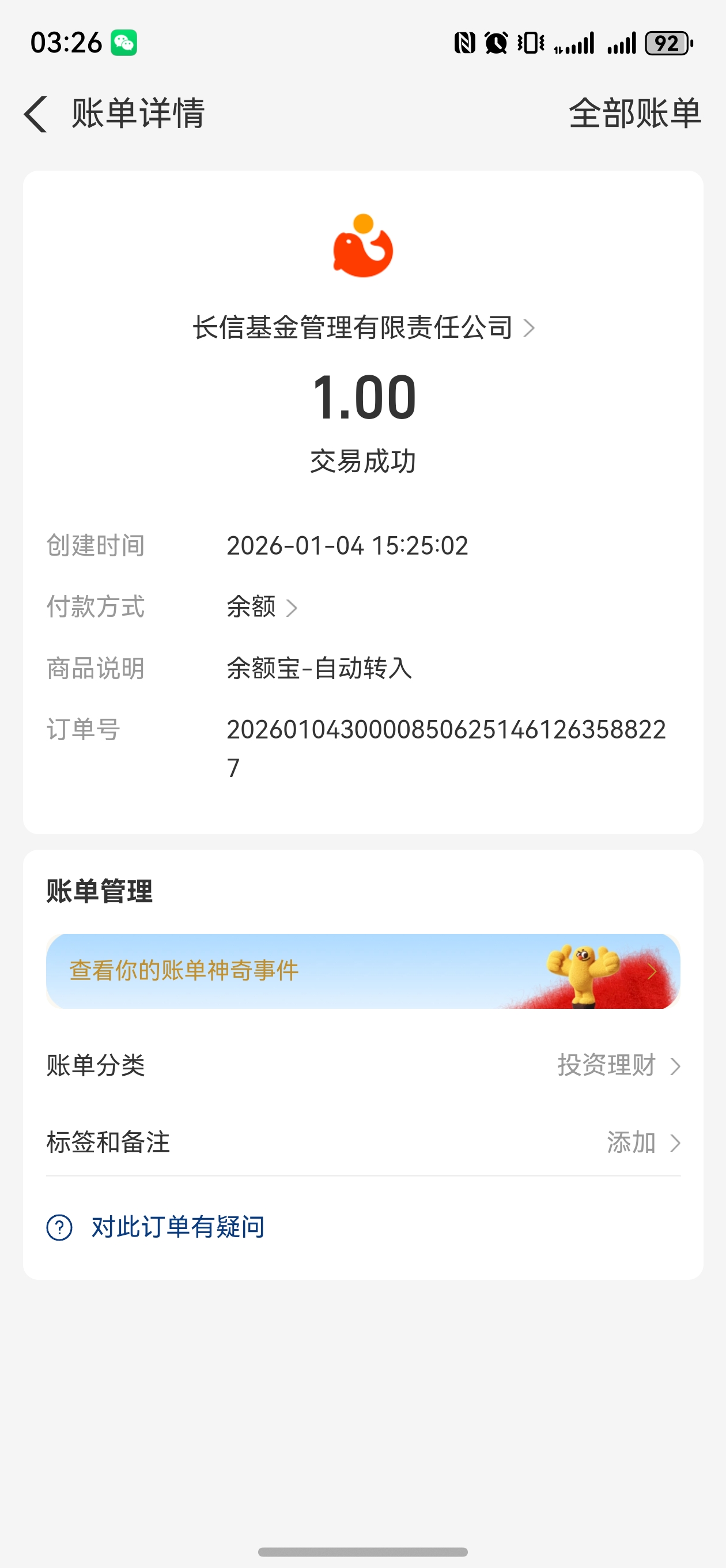Add a tag in 标签和备注
This screenshot has height=1568, width=726.
coord(642,1143)
